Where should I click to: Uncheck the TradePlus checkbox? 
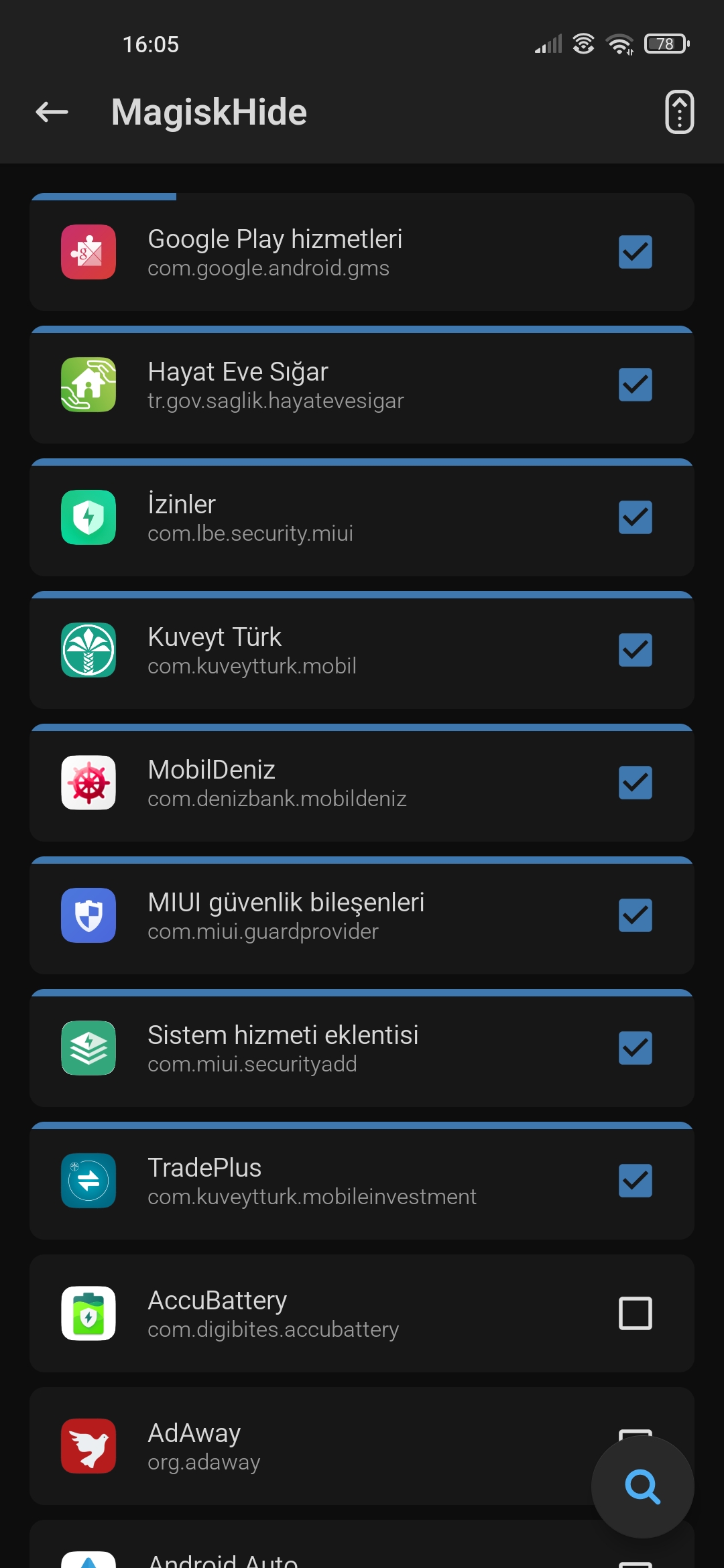tap(635, 1181)
